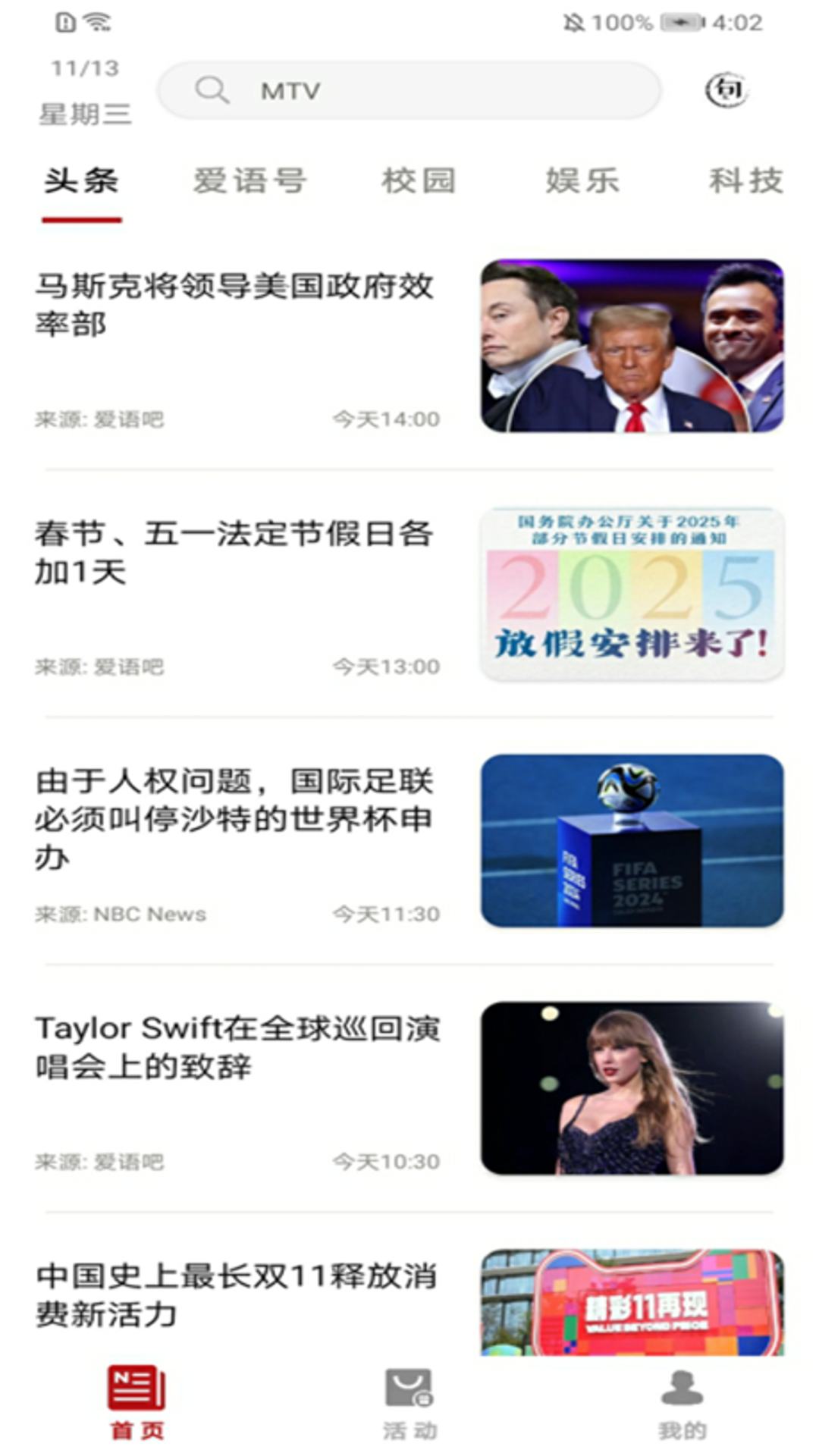Image resolution: width=819 pixels, height=1456 pixels.
Task: Switch to the 娱乐 entertainment tab
Action: pyautogui.click(x=582, y=180)
